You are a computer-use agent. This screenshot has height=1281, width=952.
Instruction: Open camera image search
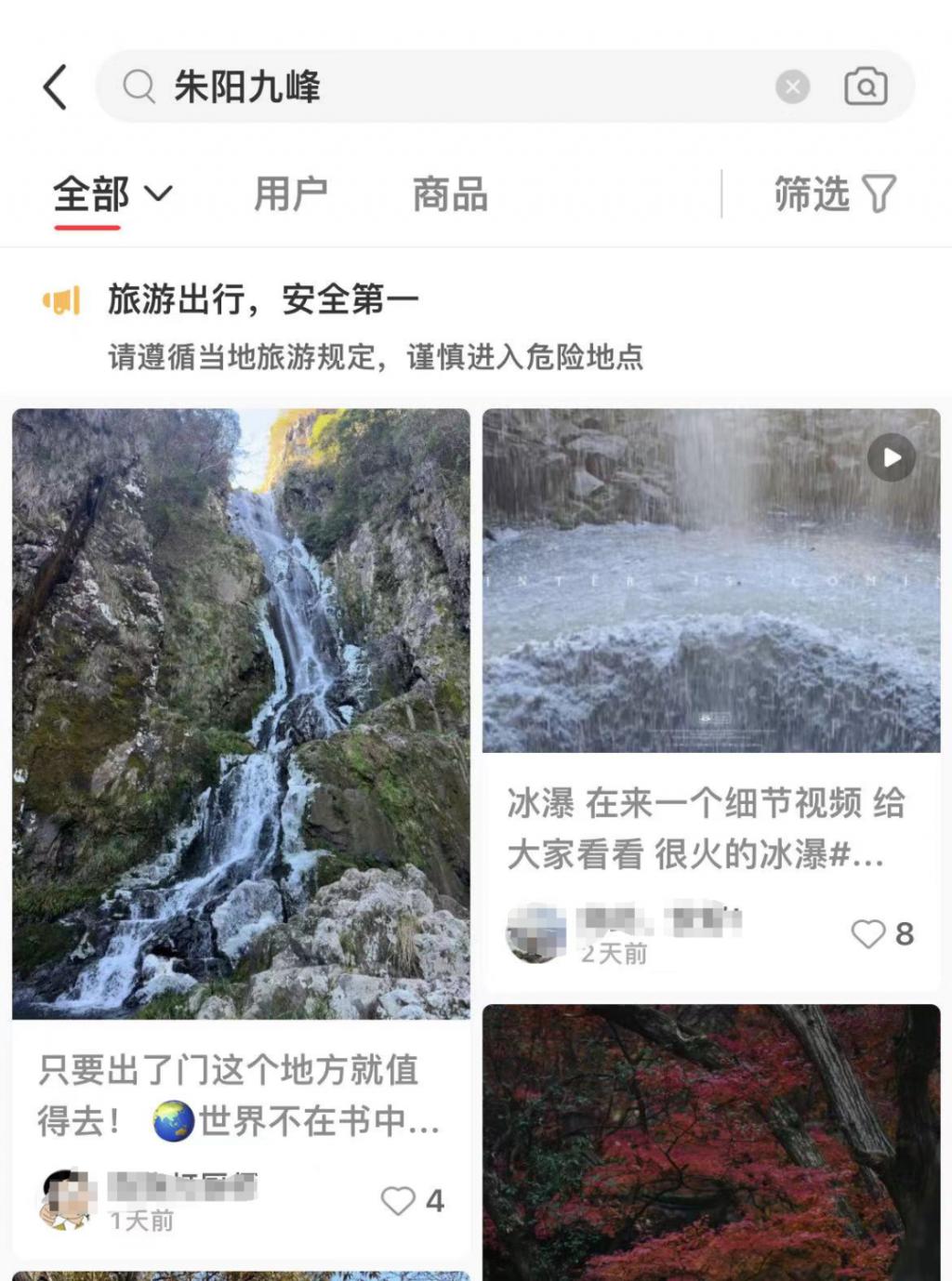(866, 87)
